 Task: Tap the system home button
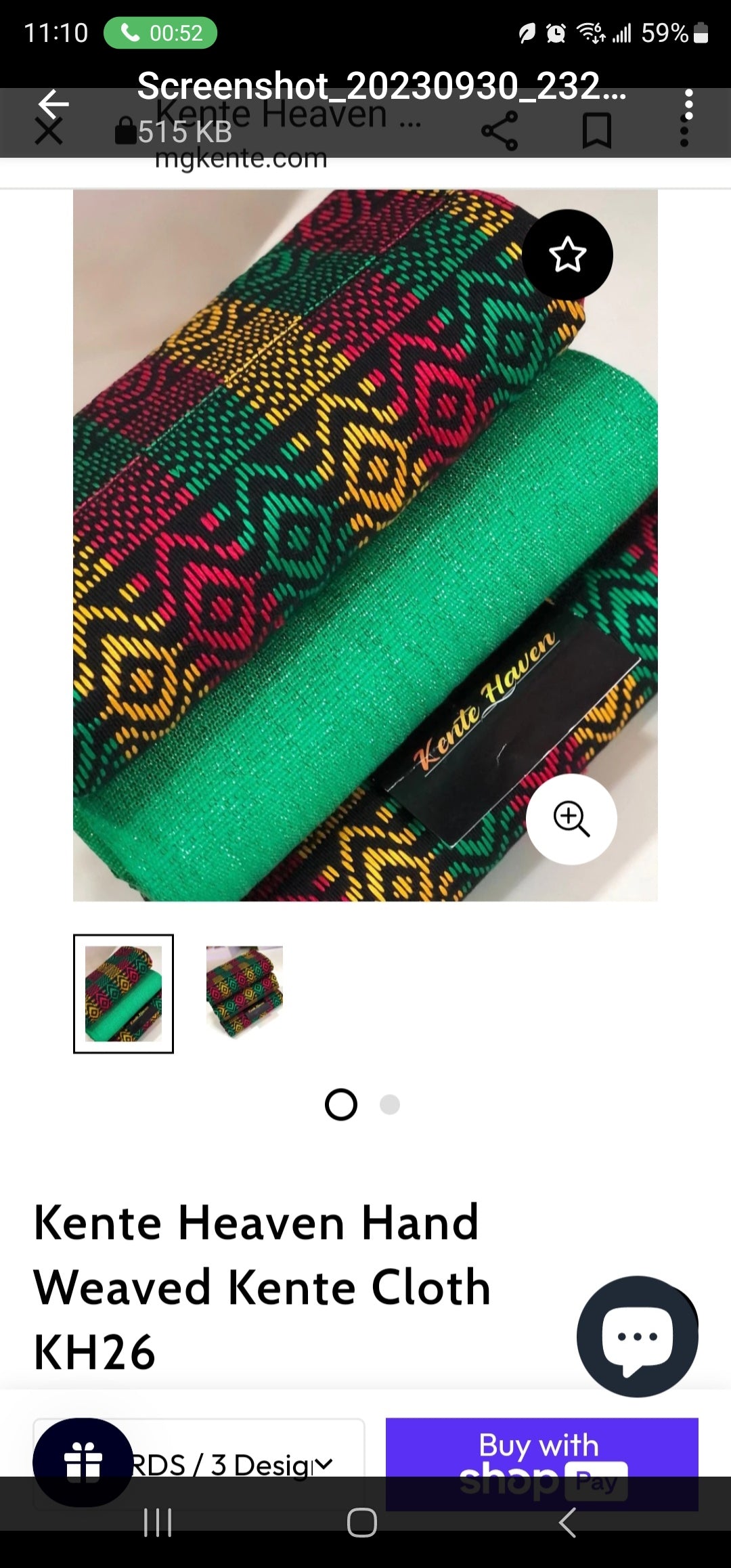pyautogui.click(x=361, y=1523)
